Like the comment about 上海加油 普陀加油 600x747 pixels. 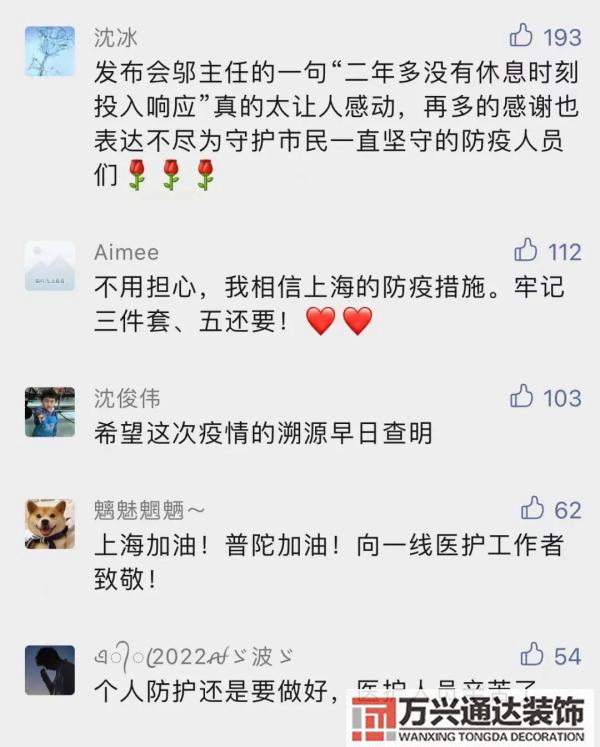click(532, 508)
